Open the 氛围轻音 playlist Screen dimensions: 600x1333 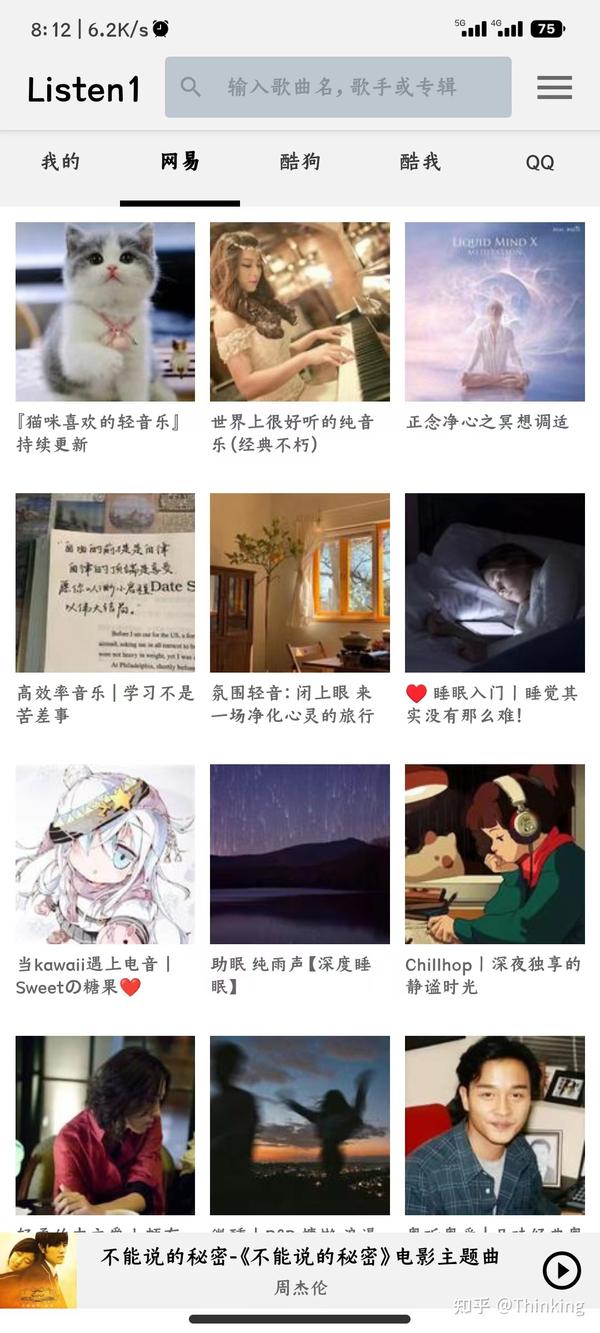click(299, 583)
